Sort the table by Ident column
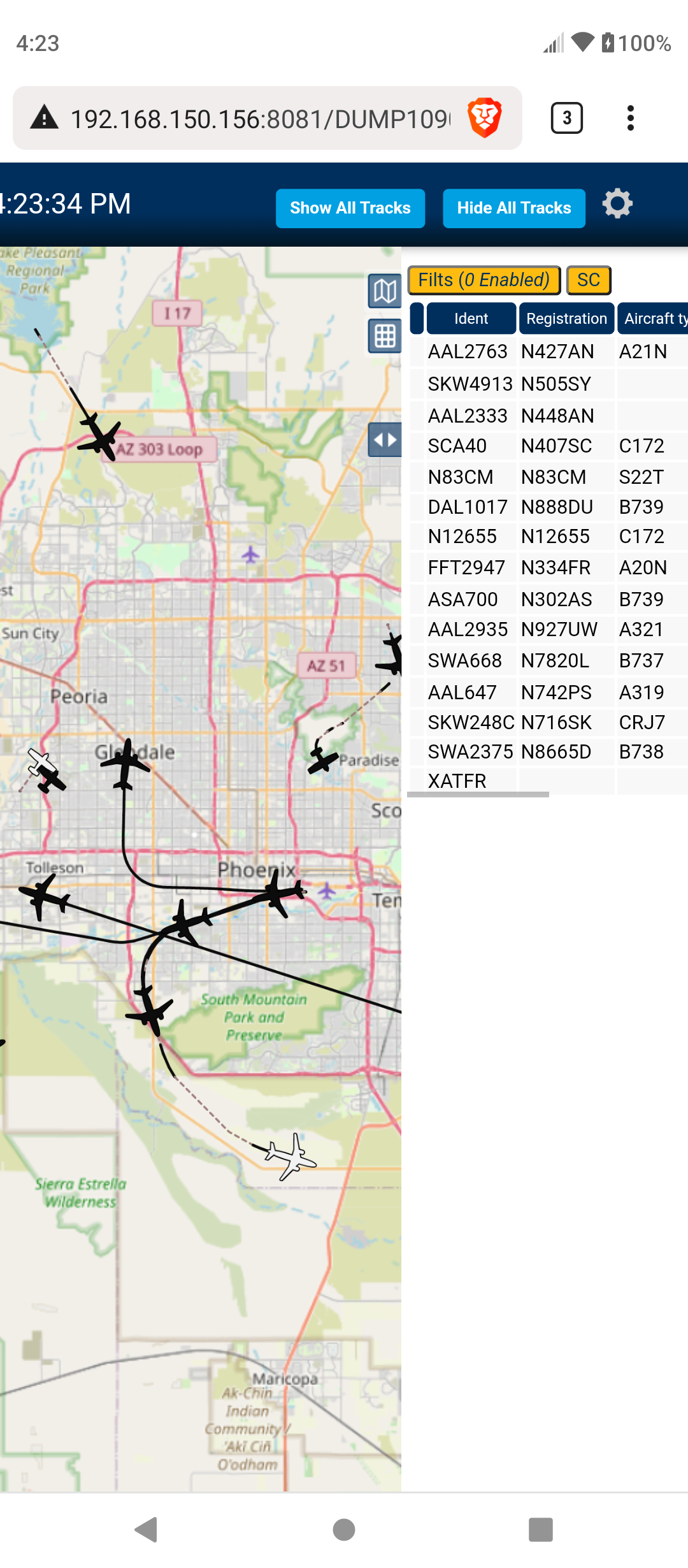The image size is (688, 1568). (471, 318)
